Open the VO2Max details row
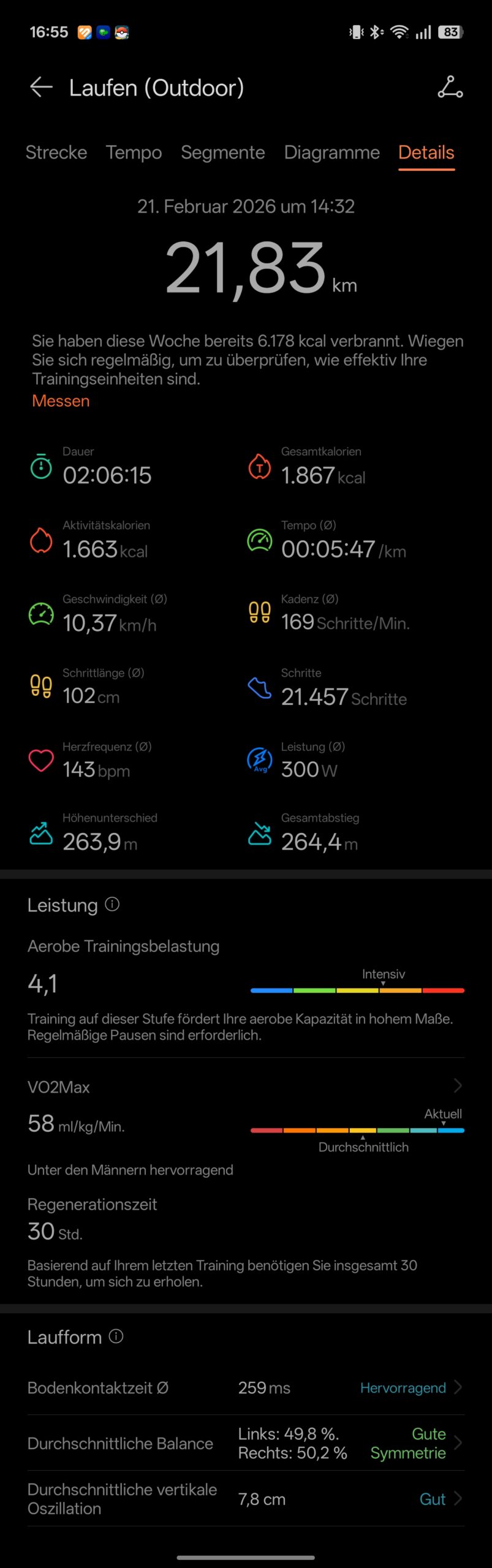Screen dimensions: 492x1568 245,1087
